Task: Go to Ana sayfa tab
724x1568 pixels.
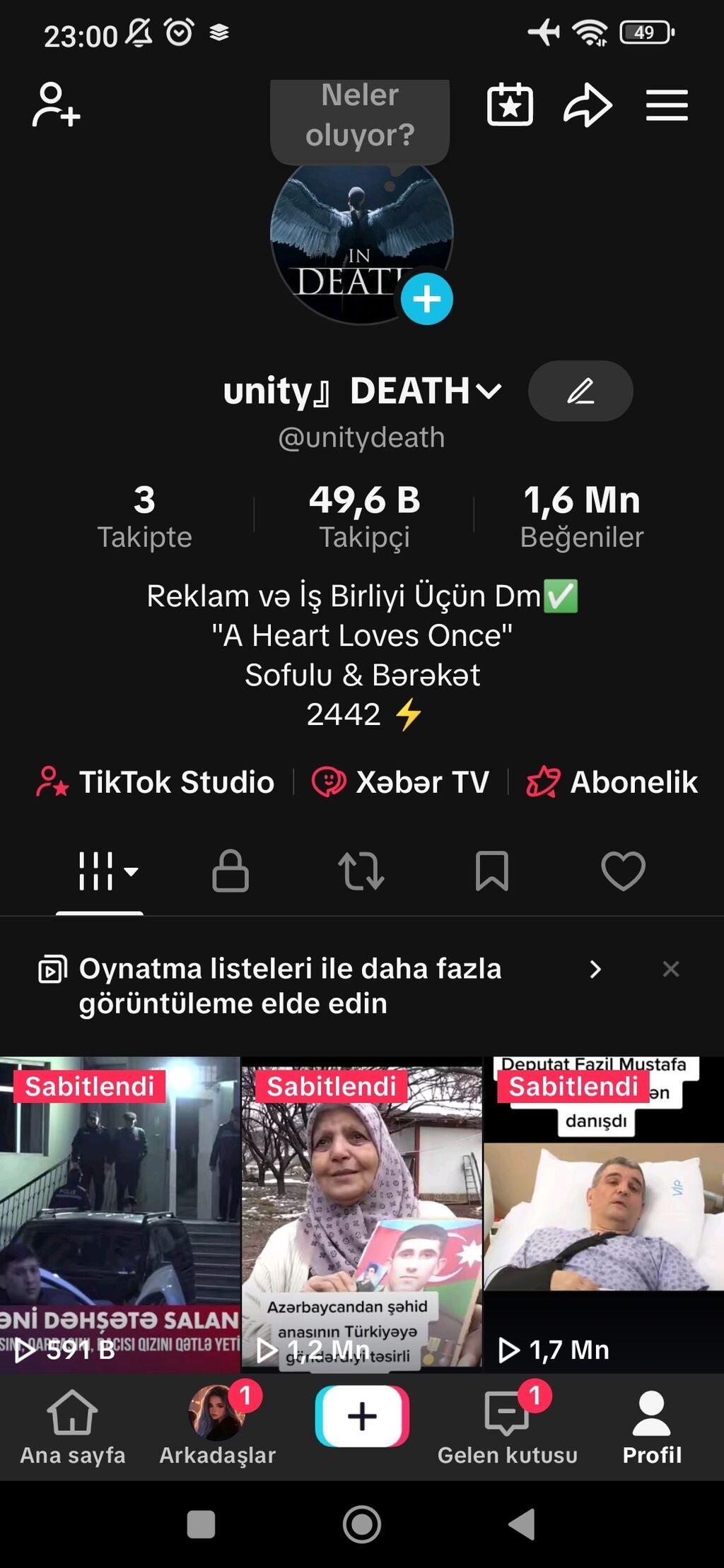Action: point(72,1426)
